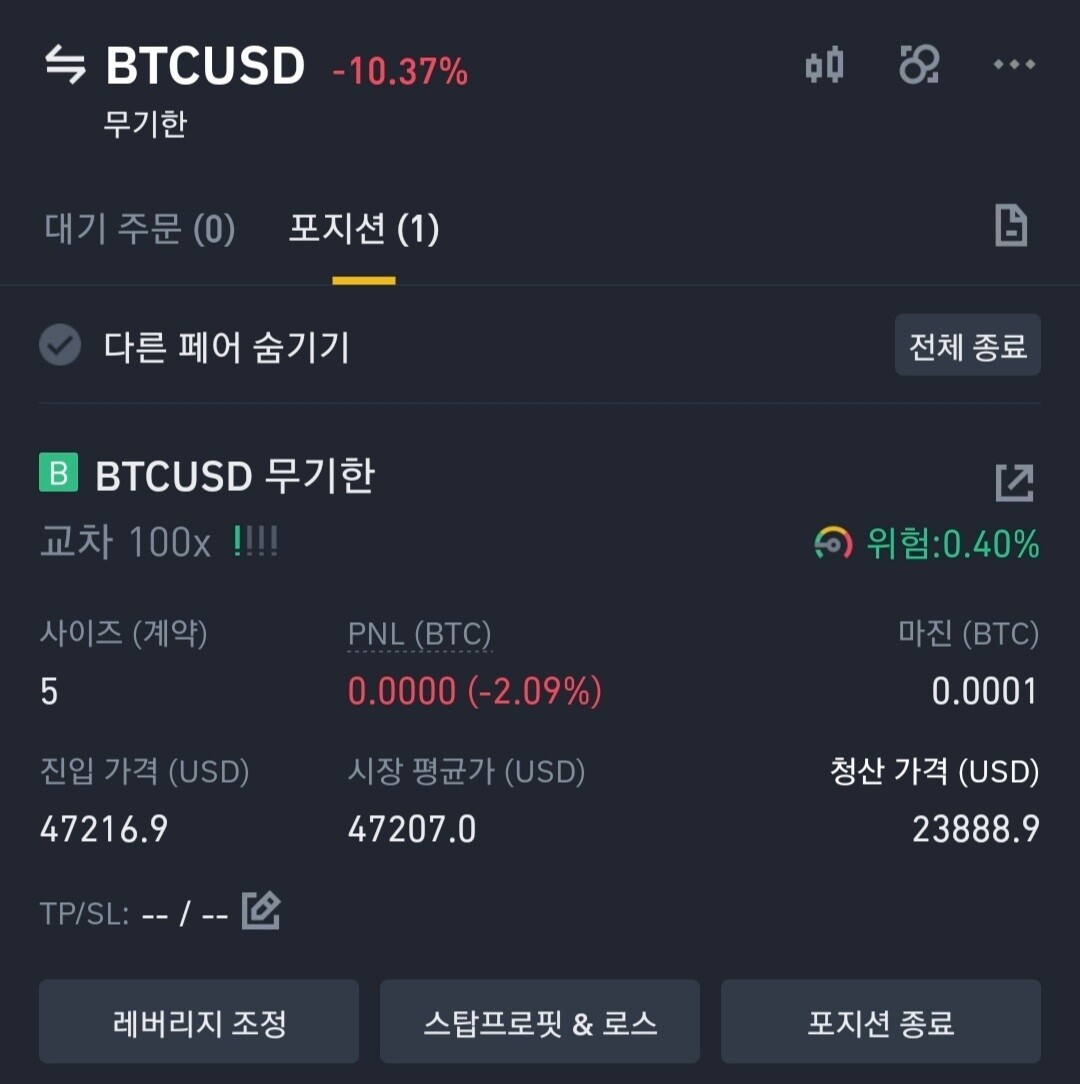
Task: Change PNL unit via PNL (BTC) selector
Action: coord(417,634)
